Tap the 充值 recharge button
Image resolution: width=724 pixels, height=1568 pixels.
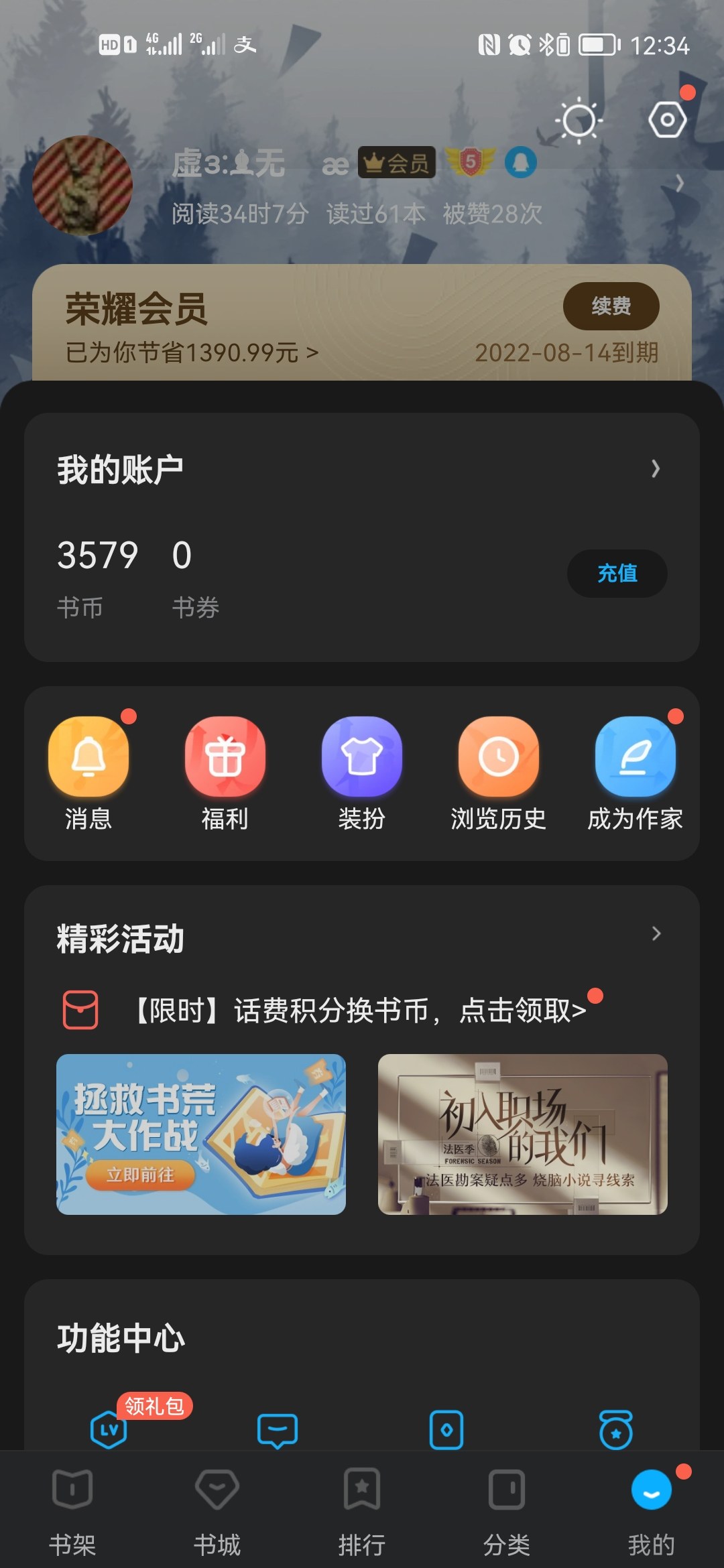(617, 574)
